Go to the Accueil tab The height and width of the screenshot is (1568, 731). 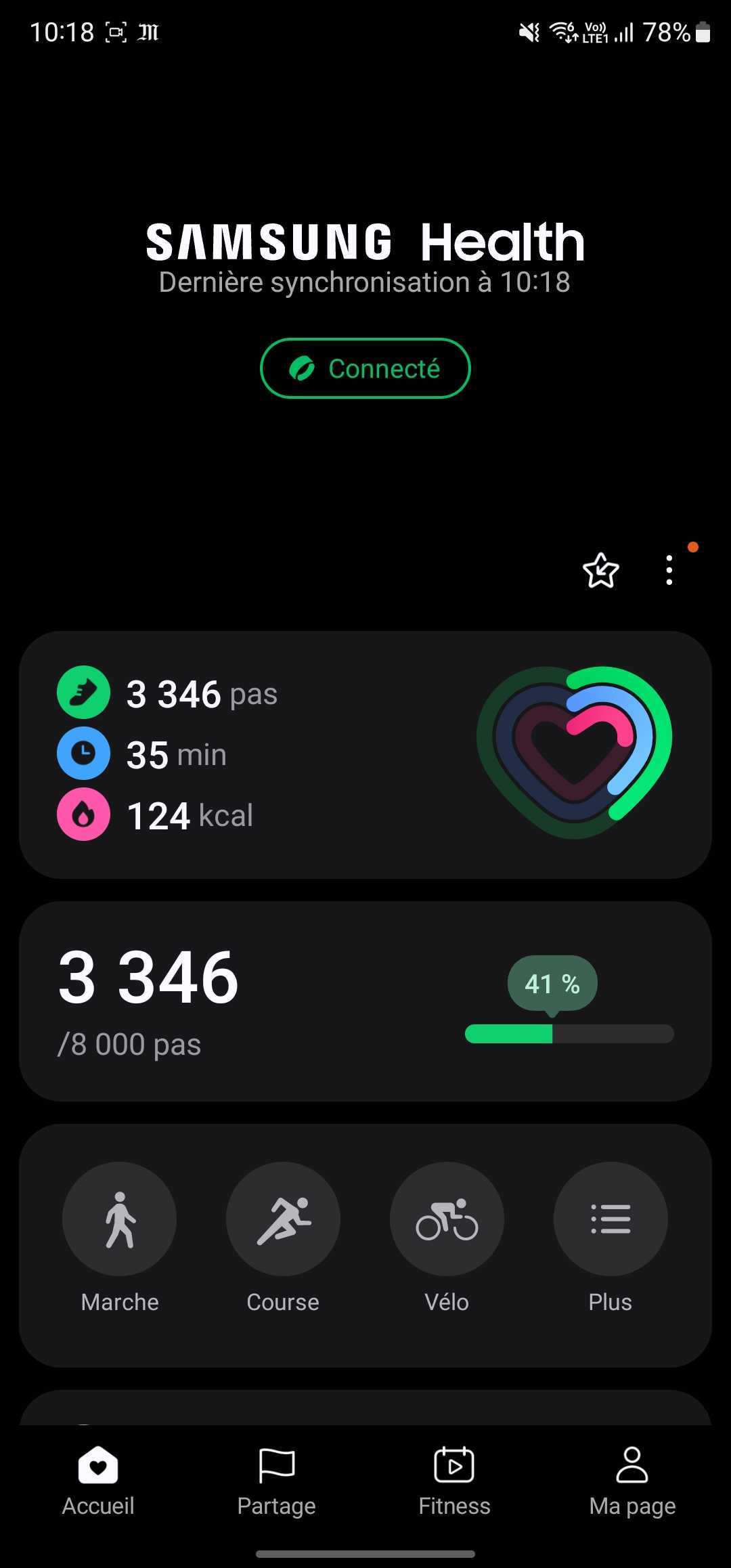coord(98,1482)
